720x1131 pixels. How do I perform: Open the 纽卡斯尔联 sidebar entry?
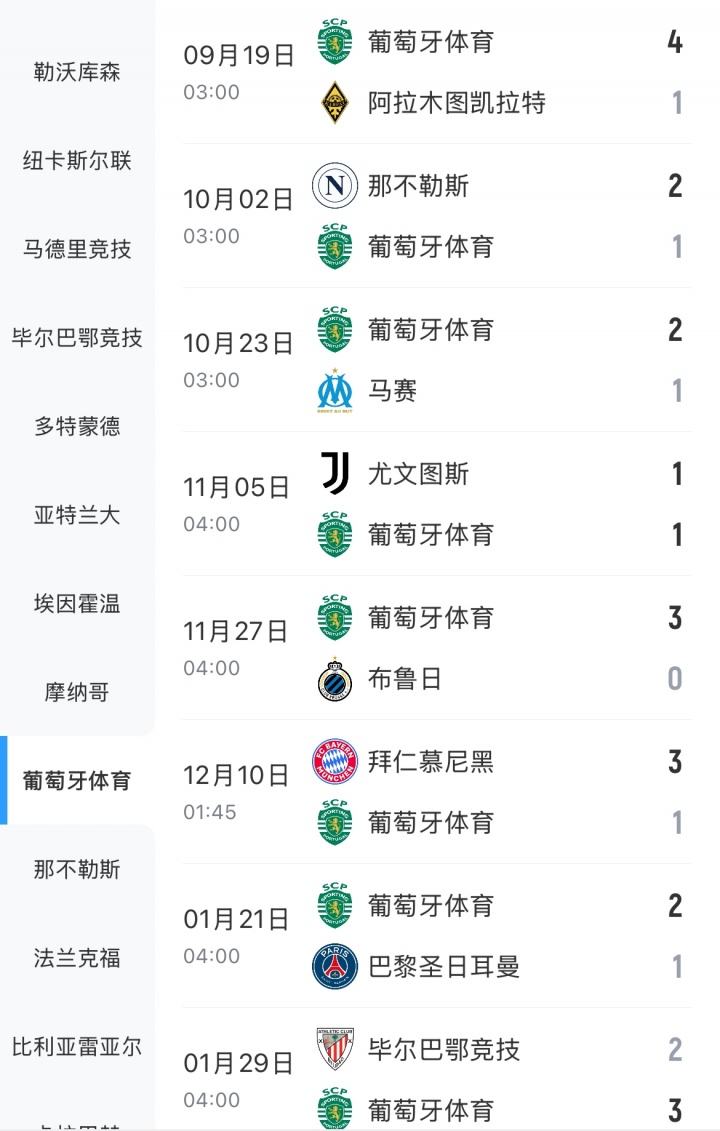click(75, 162)
